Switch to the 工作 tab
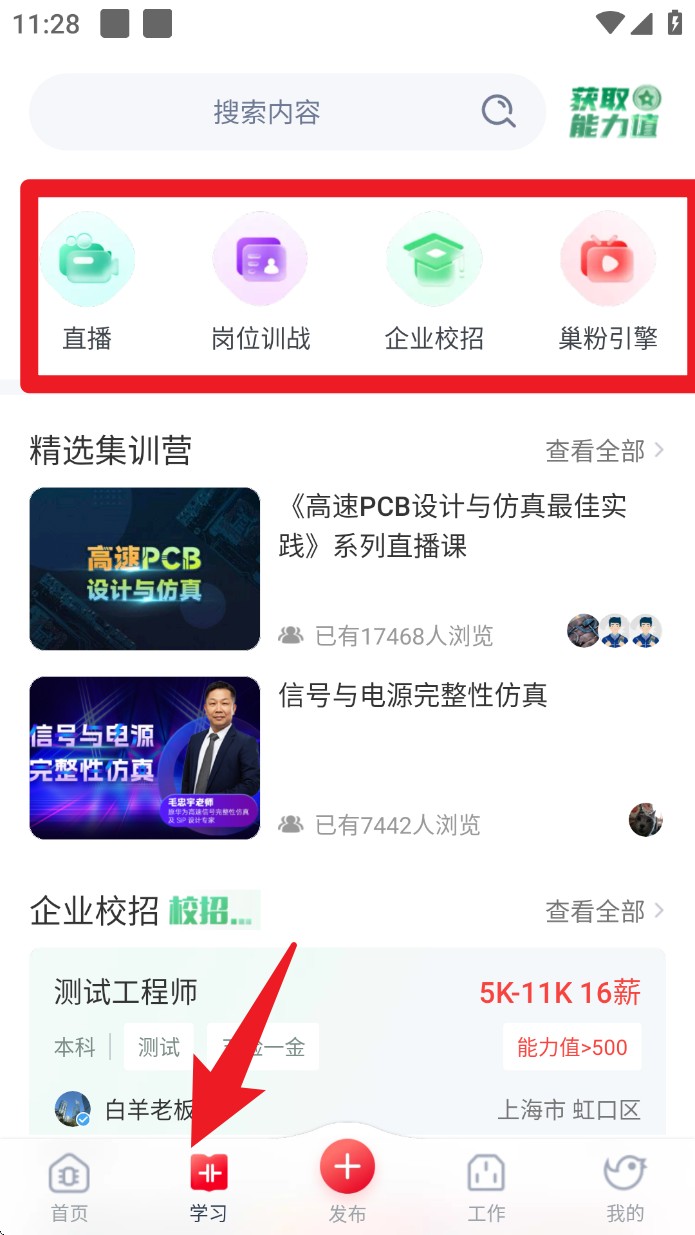Screen dimensions: 695x1235 (x=486, y=1188)
